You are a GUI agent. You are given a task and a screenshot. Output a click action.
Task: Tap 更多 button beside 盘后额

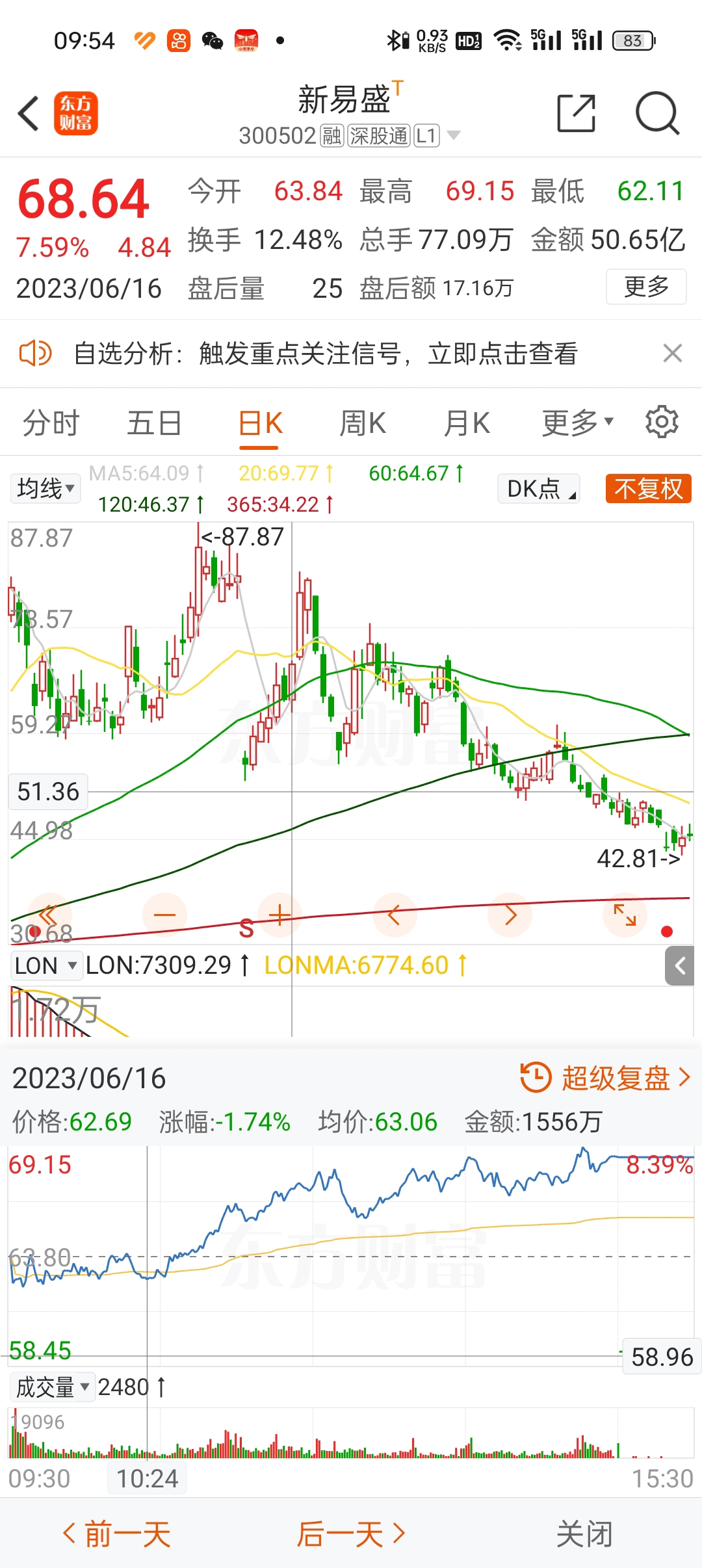point(646,287)
